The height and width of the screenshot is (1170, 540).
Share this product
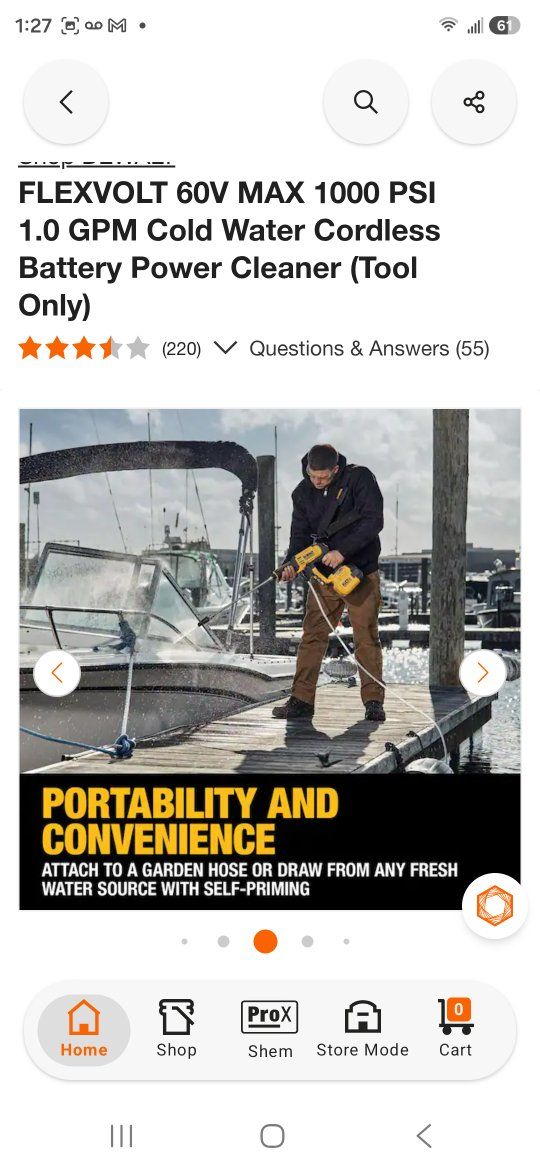[474, 102]
